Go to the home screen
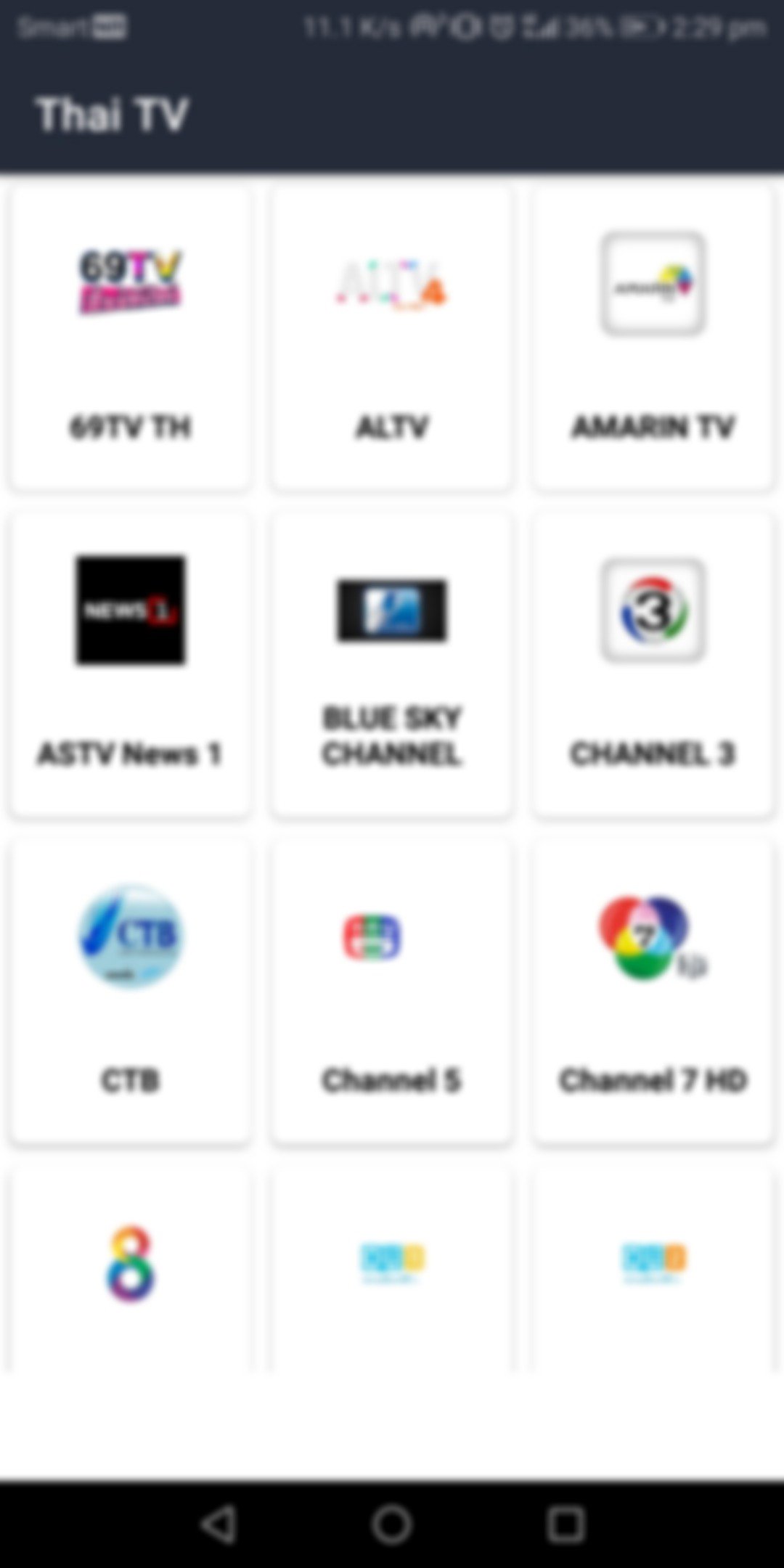Viewport: 784px width, 1568px height. click(392, 1524)
